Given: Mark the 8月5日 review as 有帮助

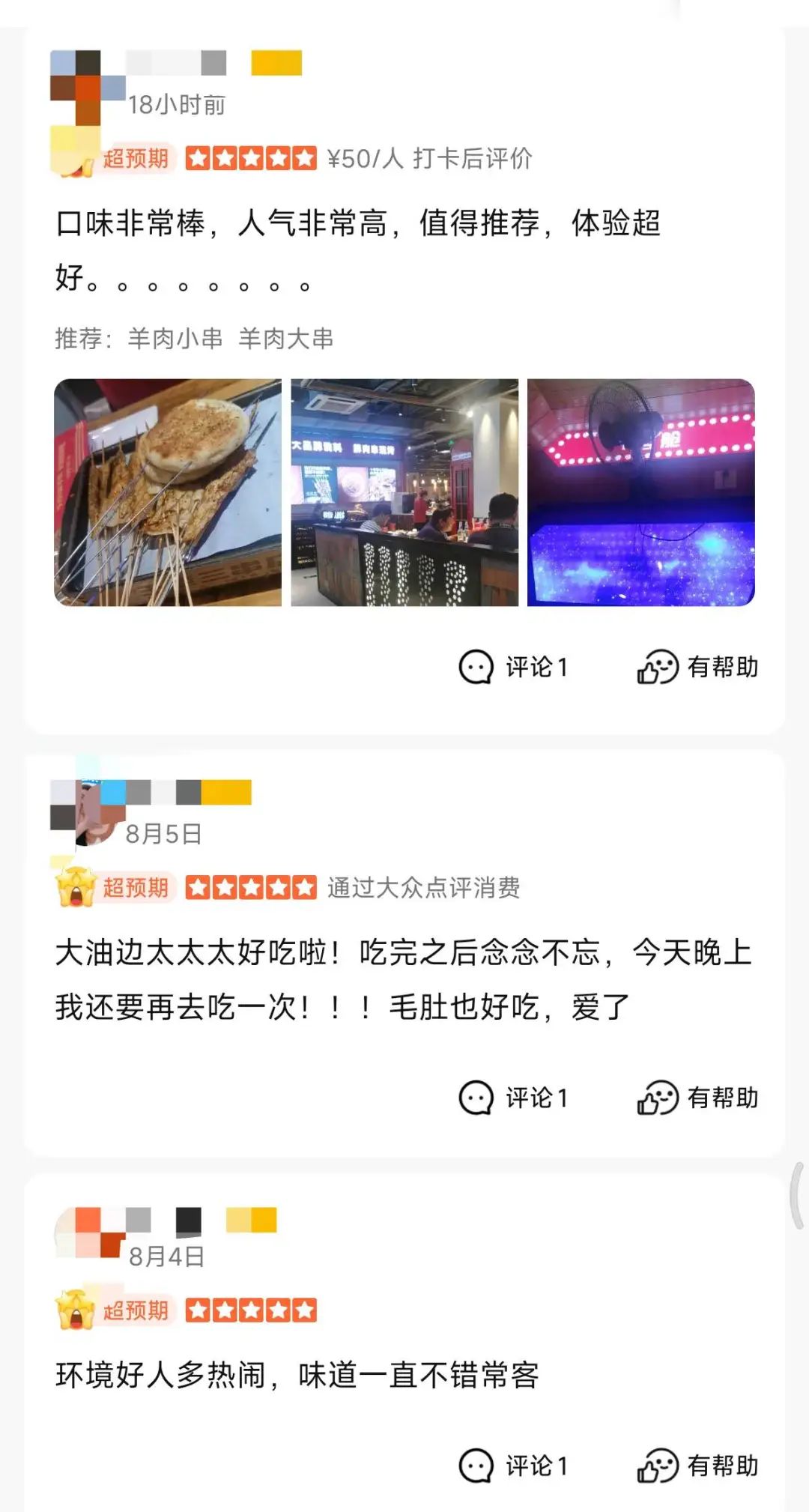Looking at the screenshot, I should 697,1098.
